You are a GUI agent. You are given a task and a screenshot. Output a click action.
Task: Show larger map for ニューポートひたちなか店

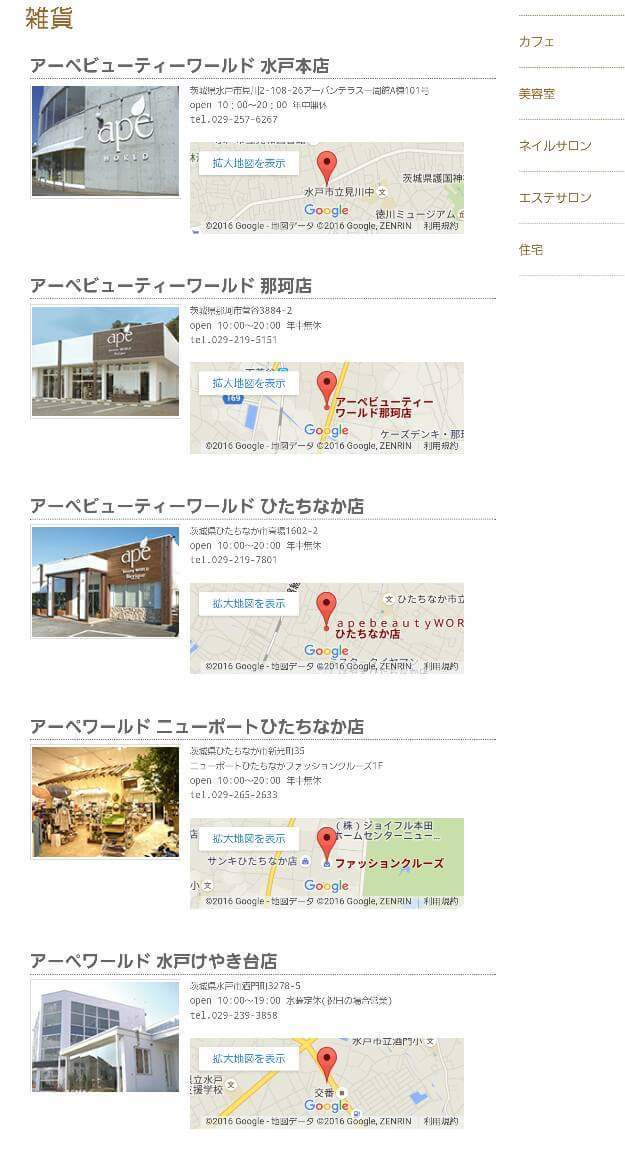click(248, 839)
